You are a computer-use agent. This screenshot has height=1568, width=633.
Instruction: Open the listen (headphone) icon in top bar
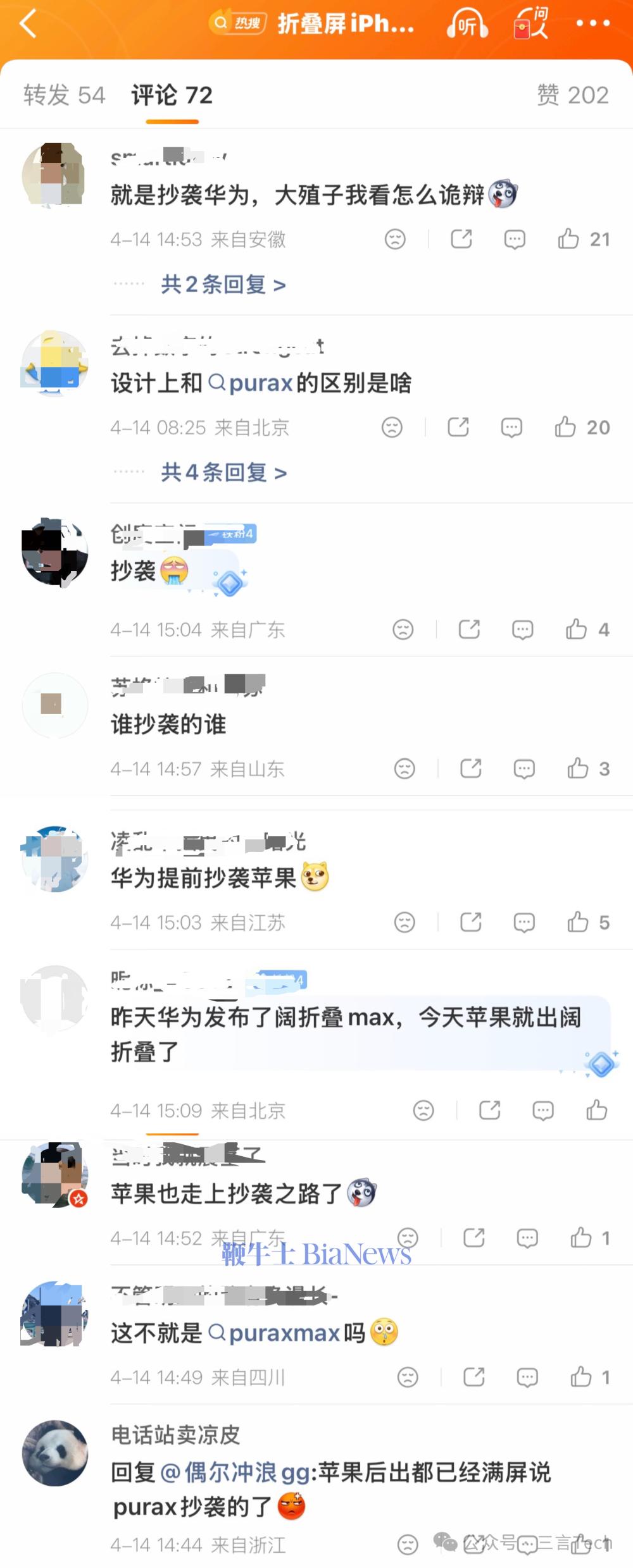click(467, 24)
